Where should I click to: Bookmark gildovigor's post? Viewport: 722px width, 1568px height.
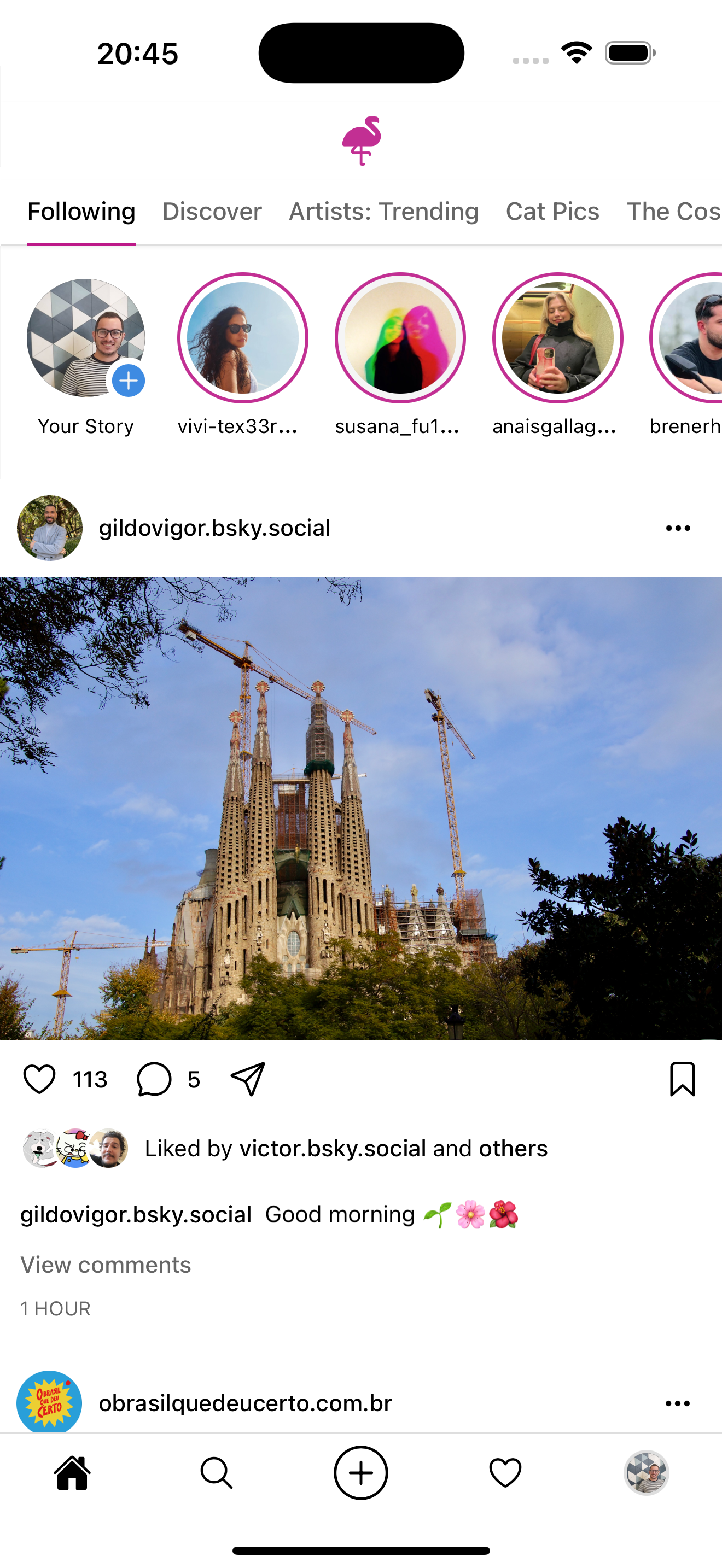[x=682, y=1079]
